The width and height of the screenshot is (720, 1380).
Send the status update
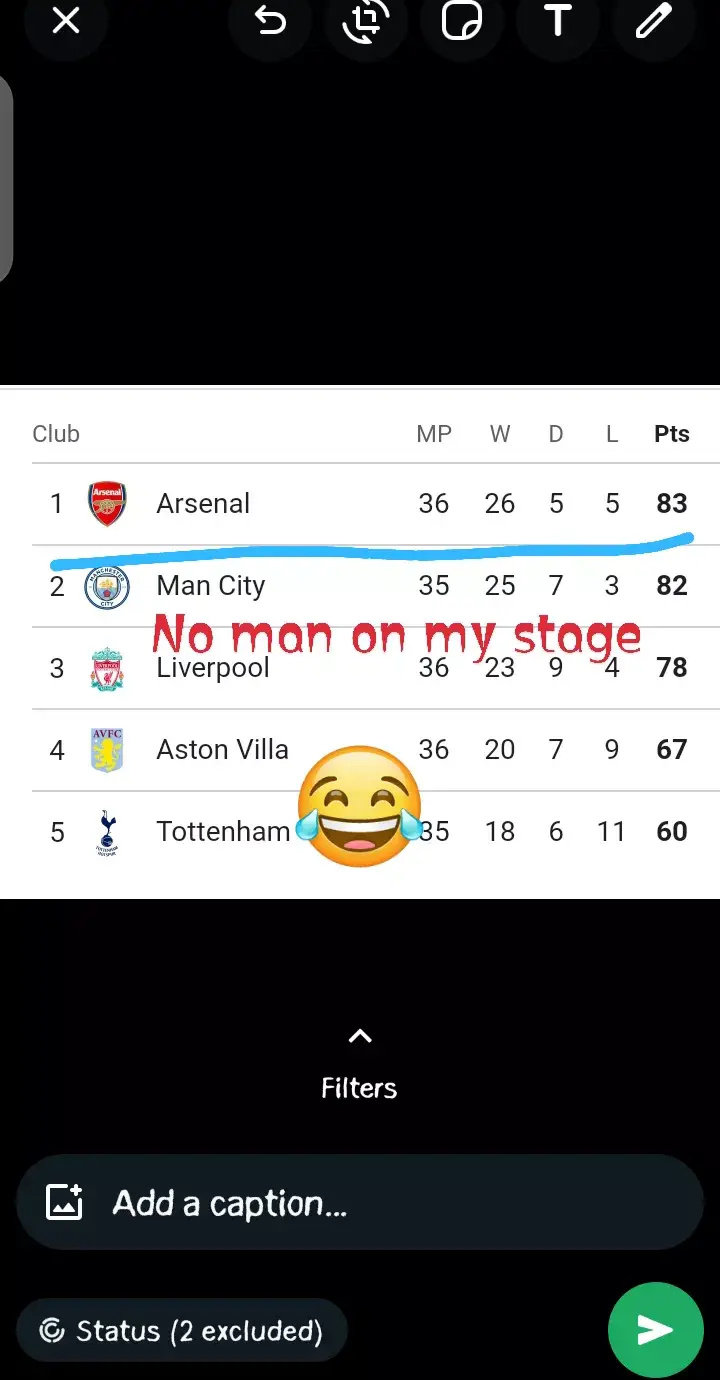tap(655, 1329)
